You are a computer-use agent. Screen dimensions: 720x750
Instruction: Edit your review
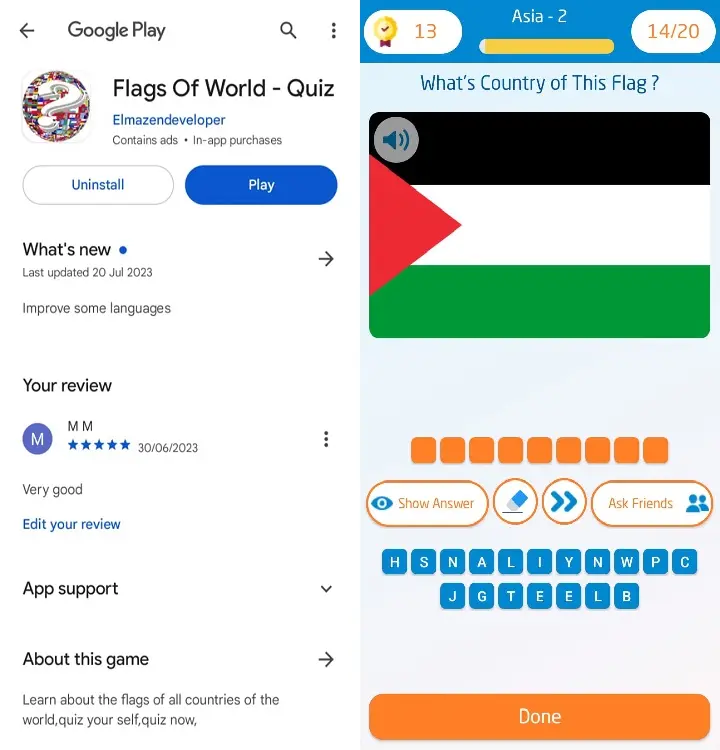71,524
